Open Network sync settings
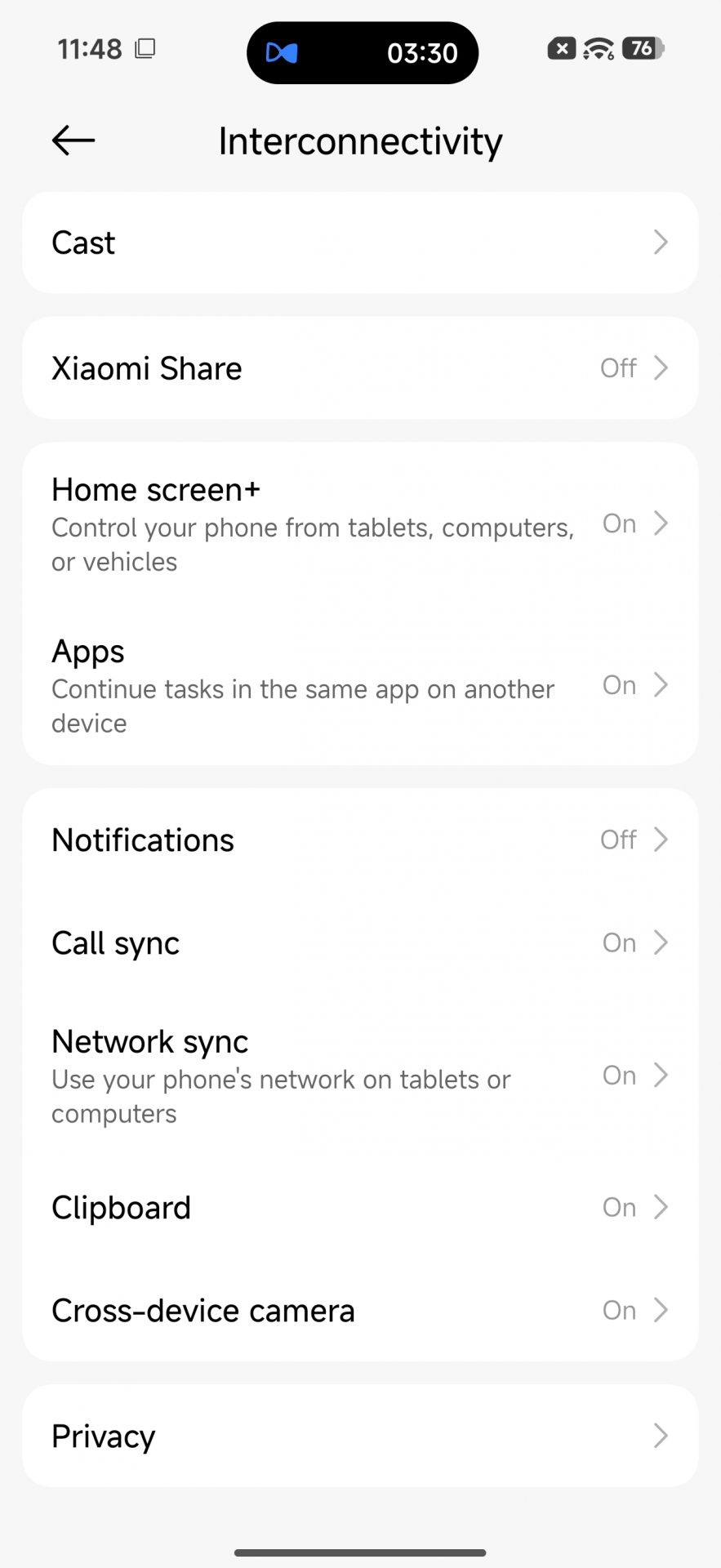 [359, 1076]
